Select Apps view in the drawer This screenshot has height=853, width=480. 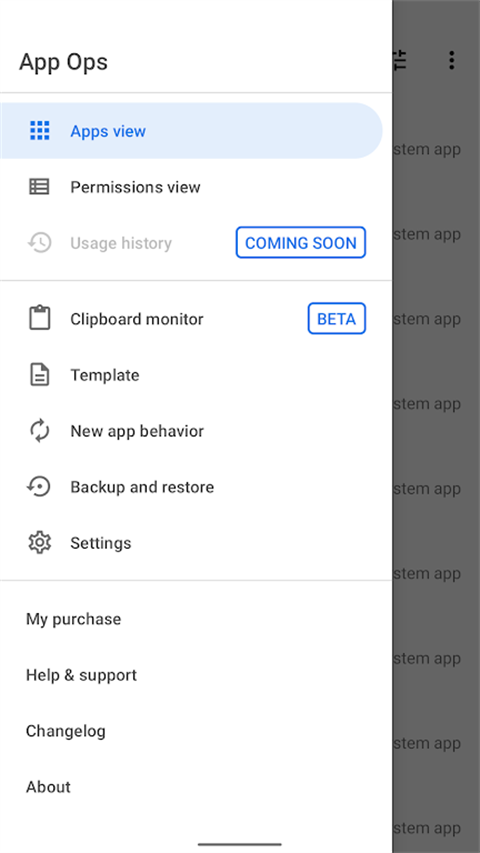[191, 131]
